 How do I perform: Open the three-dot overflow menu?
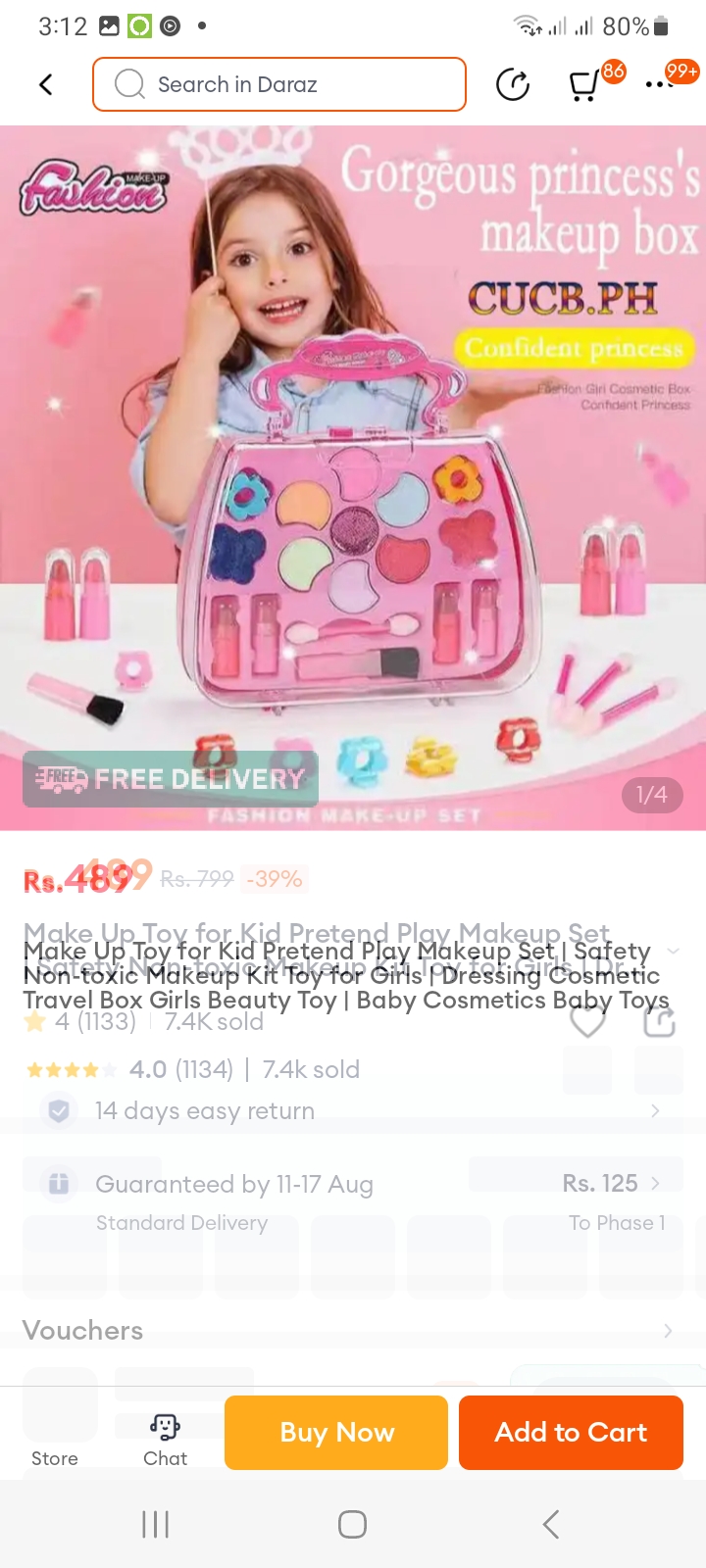pyautogui.click(x=658, y=85)
